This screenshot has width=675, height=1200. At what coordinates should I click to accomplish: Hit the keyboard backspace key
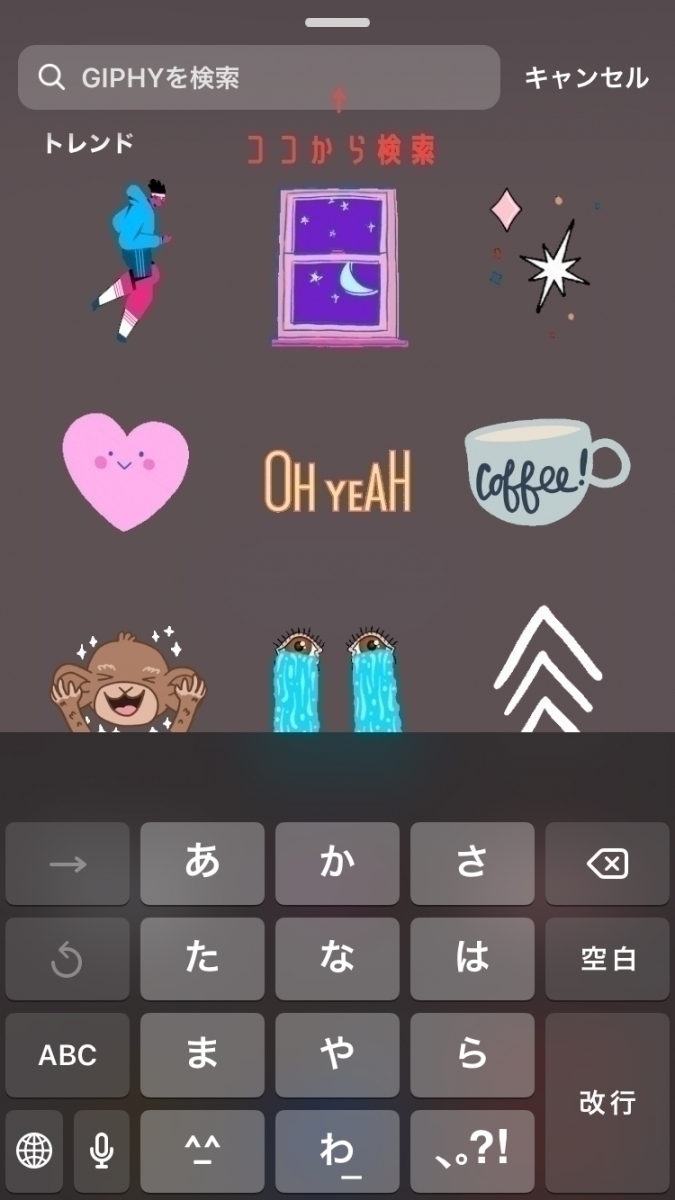(608, 864)
